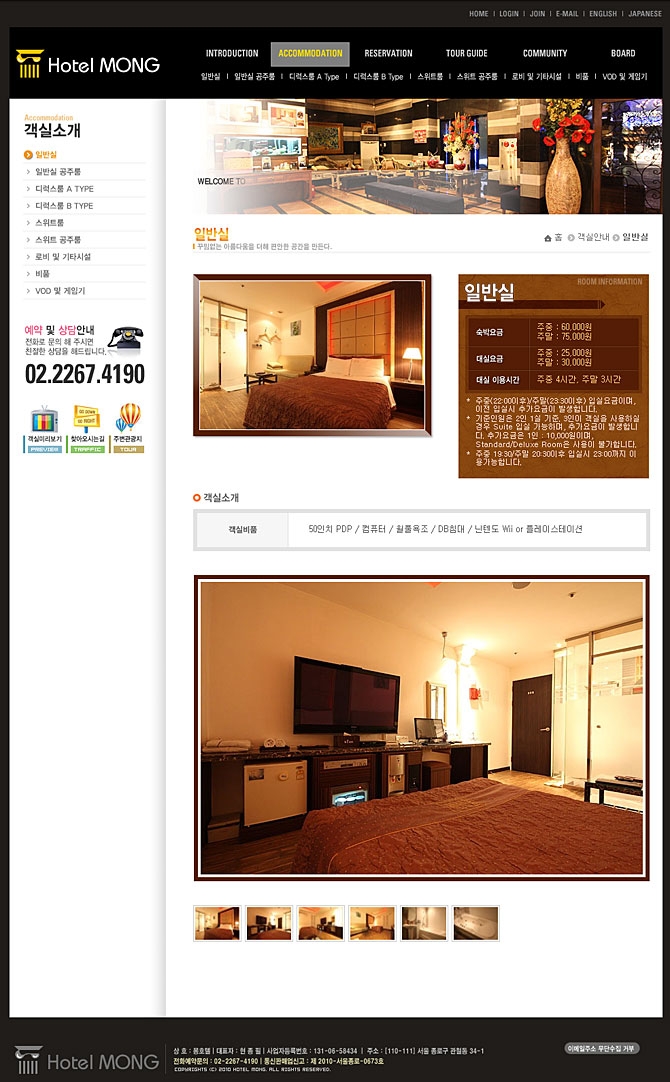Image resolution: width=670 pixels, height=1082 pixels.
Task: Open the 찾아오시는길 traffic banner
Action: click(x=87, y=429)
